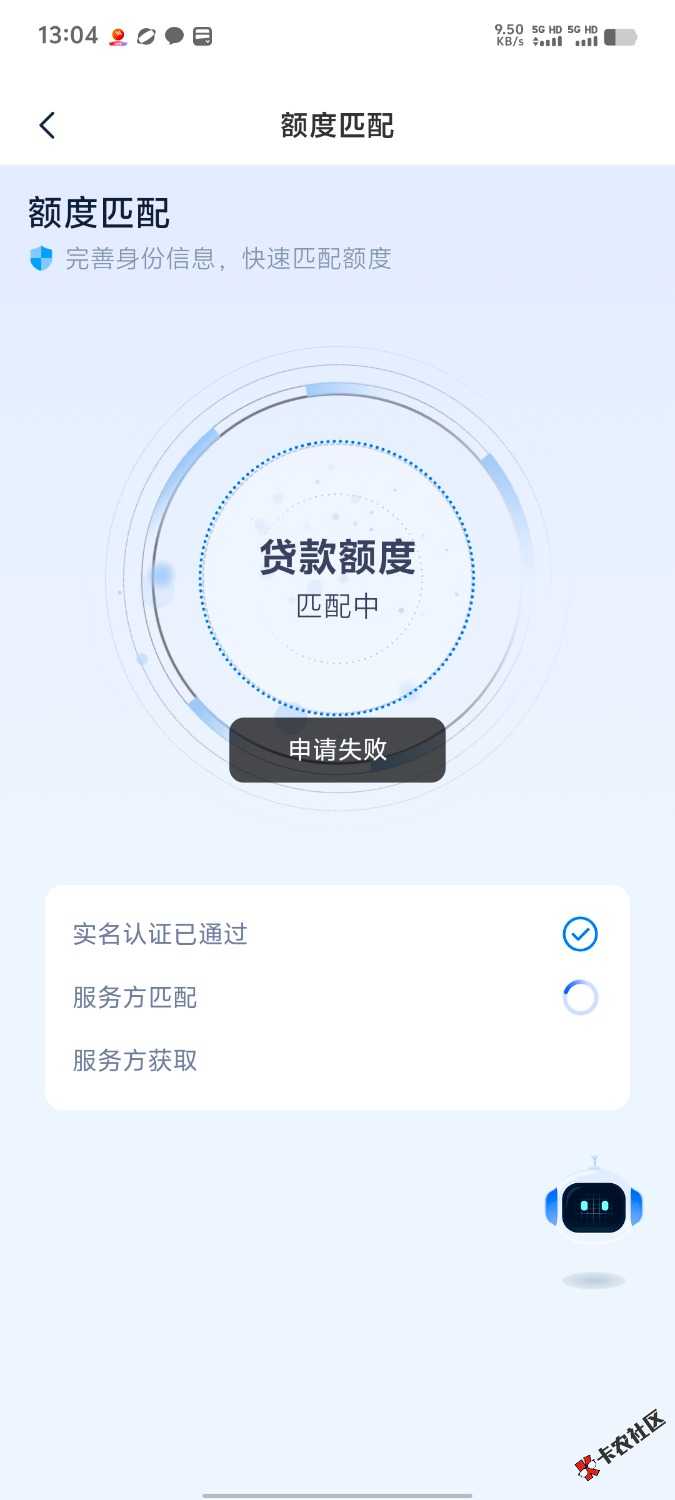Open the robot customer service assistant

coord(594,1207)
